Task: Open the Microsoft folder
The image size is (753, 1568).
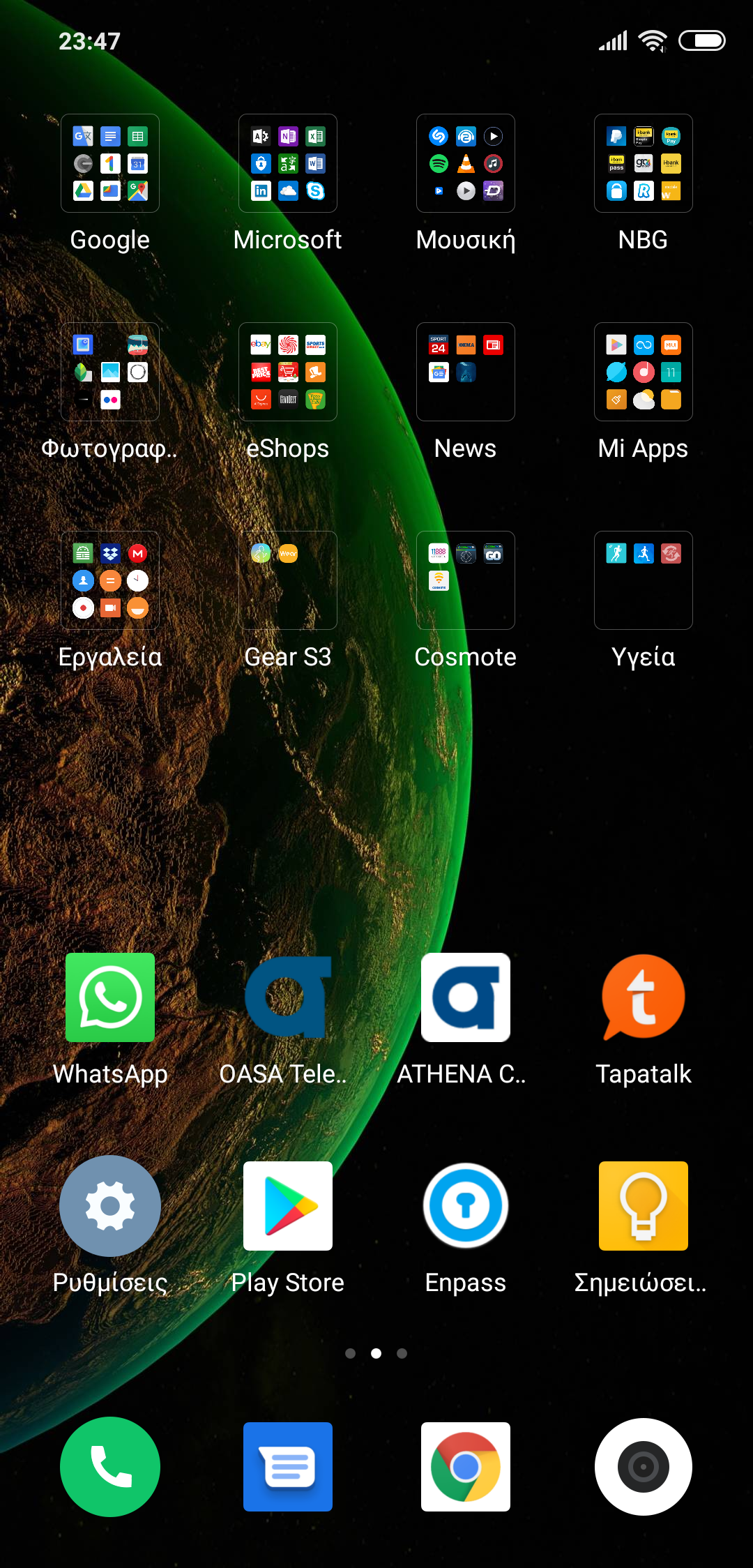Action: [x=288, y=163]
